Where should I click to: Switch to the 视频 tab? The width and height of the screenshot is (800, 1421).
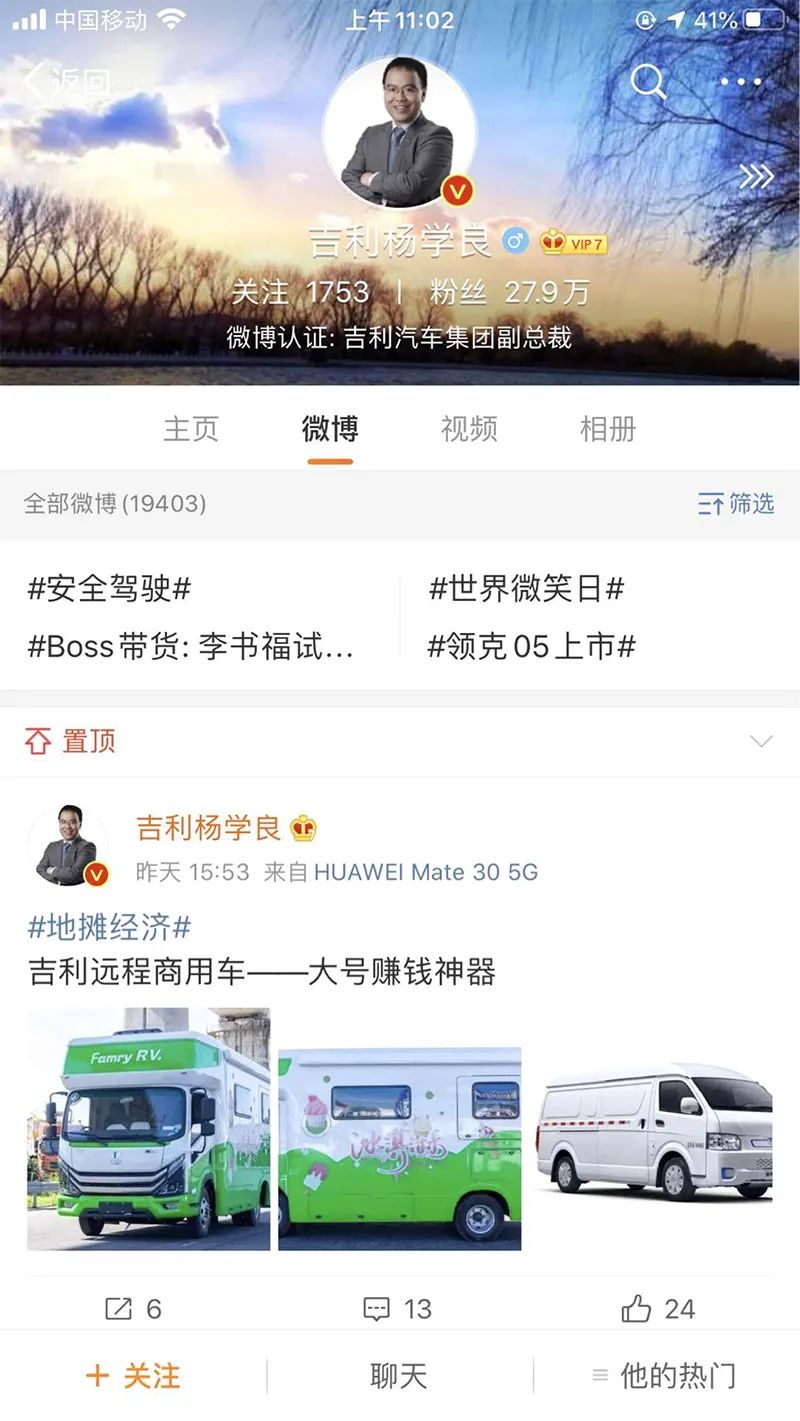[x=468, y=430]
